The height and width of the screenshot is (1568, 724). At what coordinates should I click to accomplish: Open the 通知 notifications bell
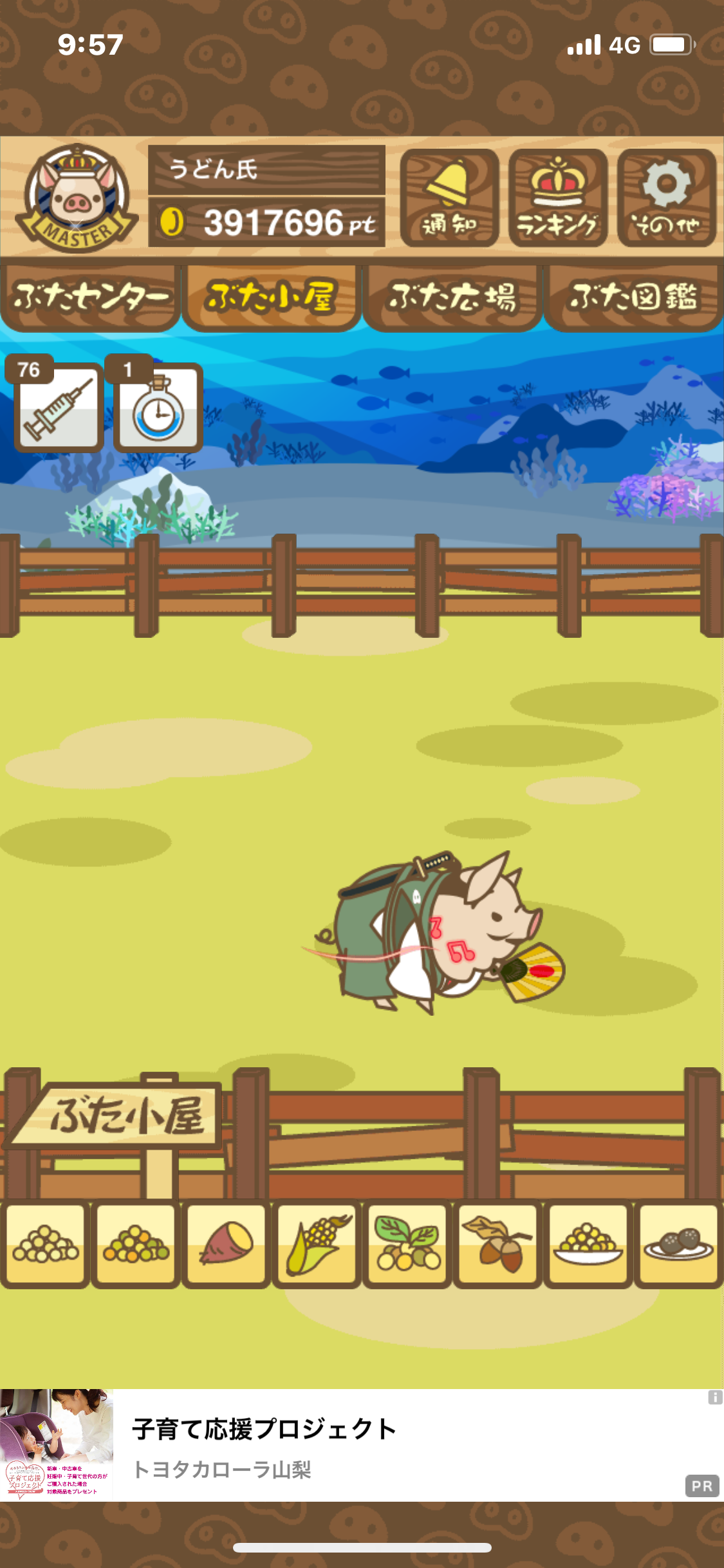point(449,198)
